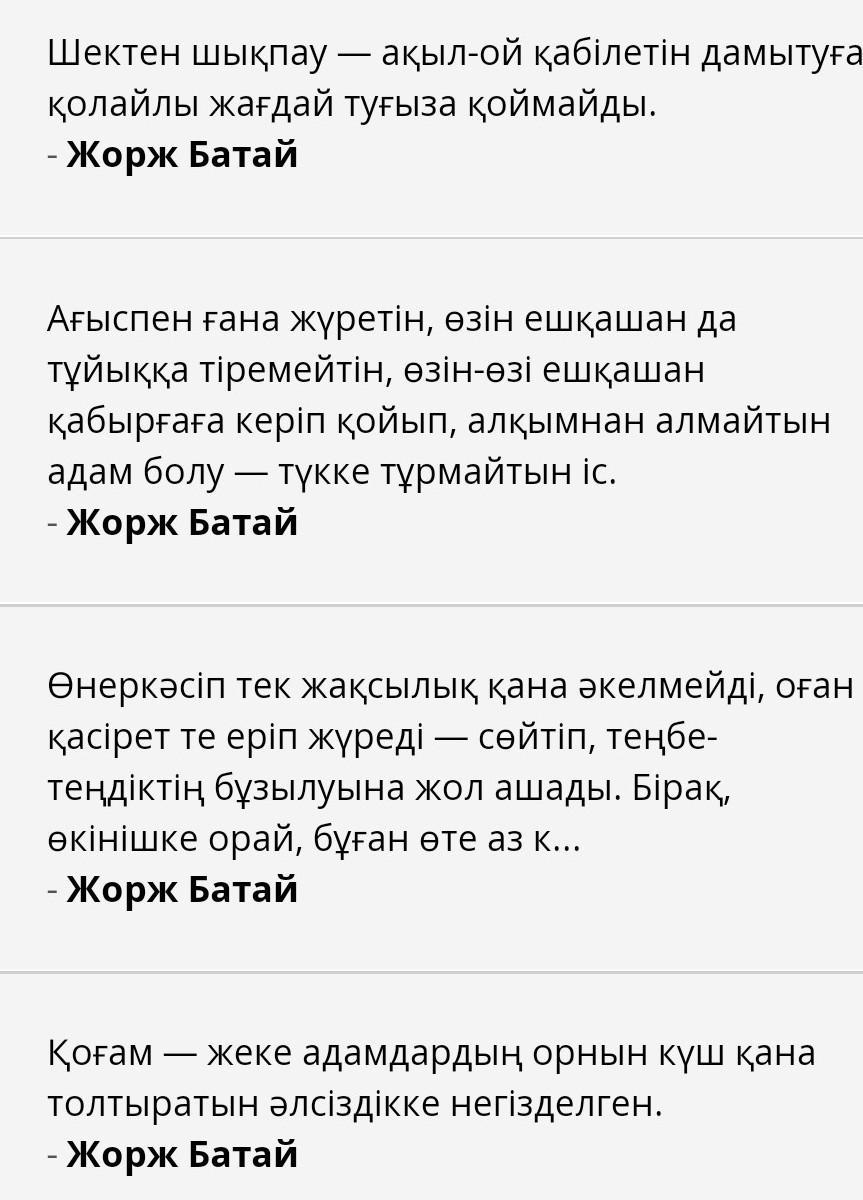Select the quote starting "Қоғам — жеке адамдардың"

tap(430, 1078)
